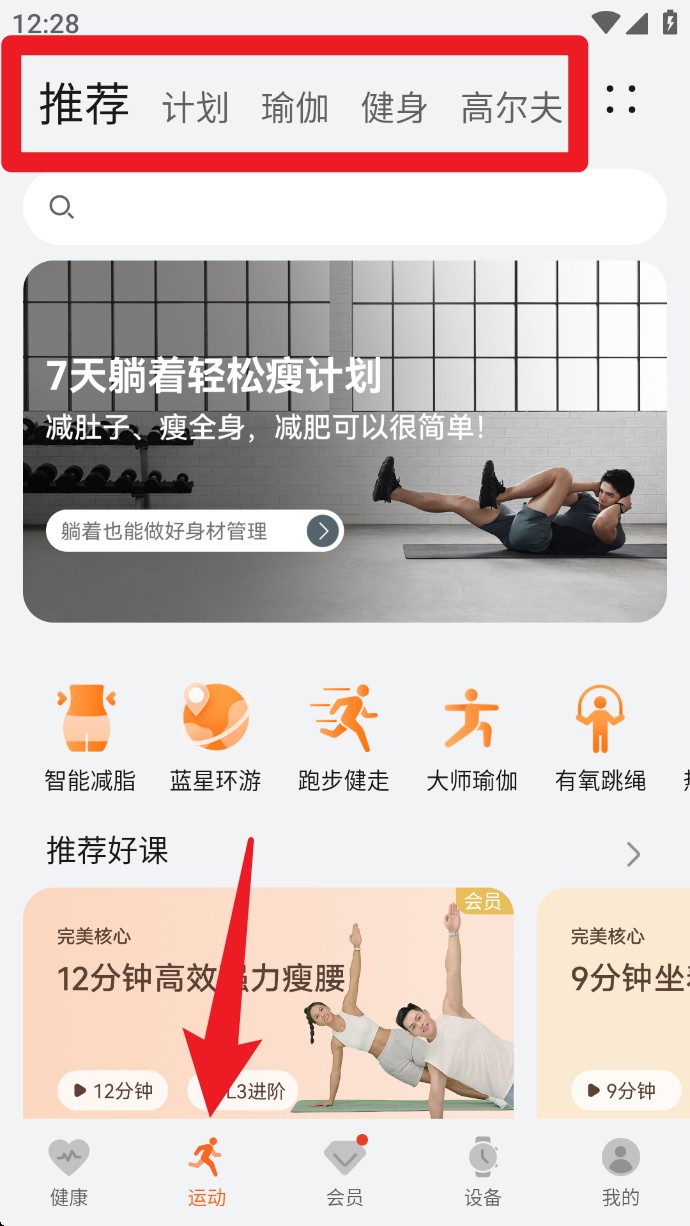Open the 9分钟 完美核心 course card
Viewport: 690px width, 1226px height.
613,1000
